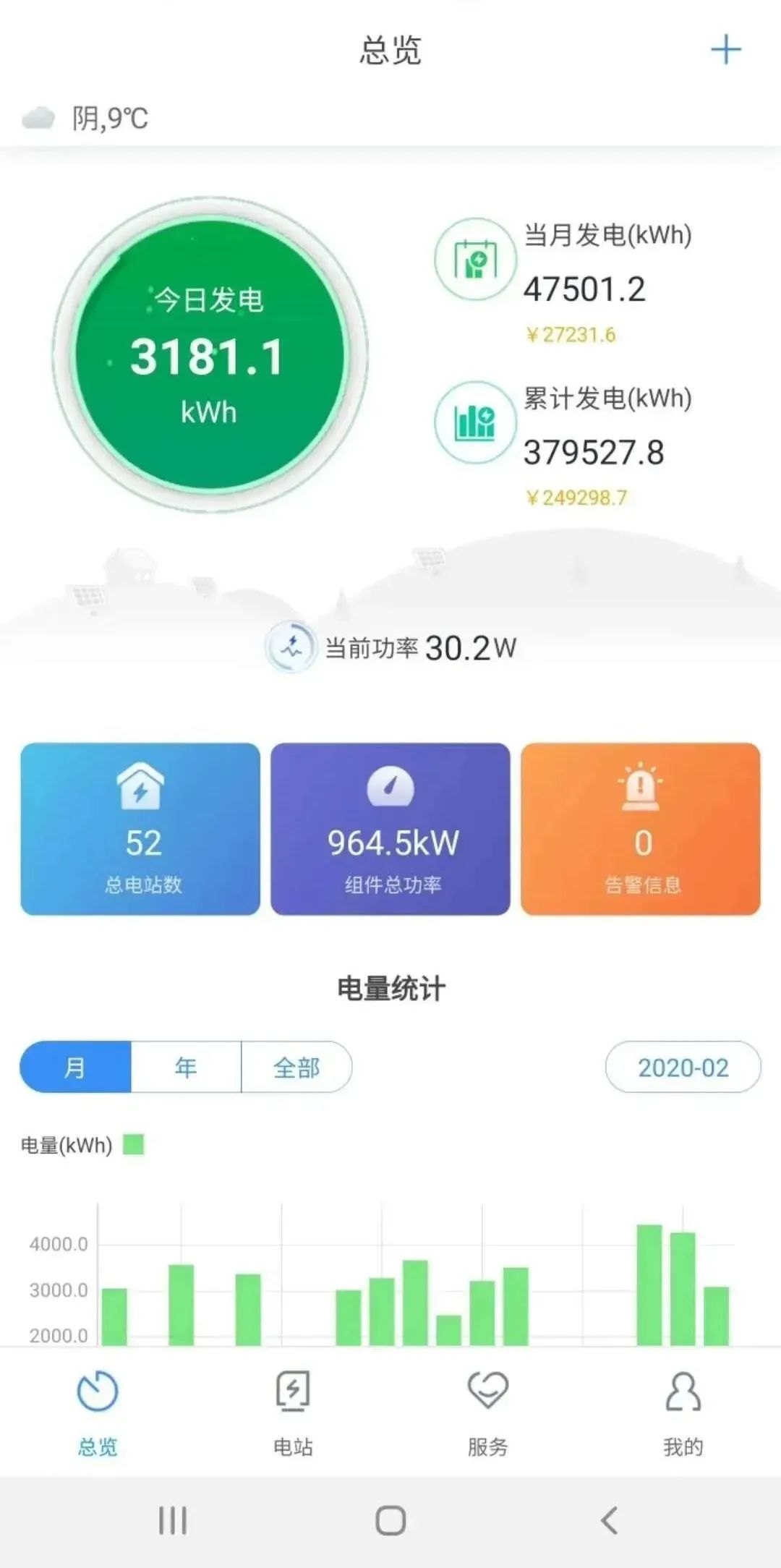Tap the plus button to add a station
The width and height of the screenshot is (781, 1568).
click(x=725, y=51)
